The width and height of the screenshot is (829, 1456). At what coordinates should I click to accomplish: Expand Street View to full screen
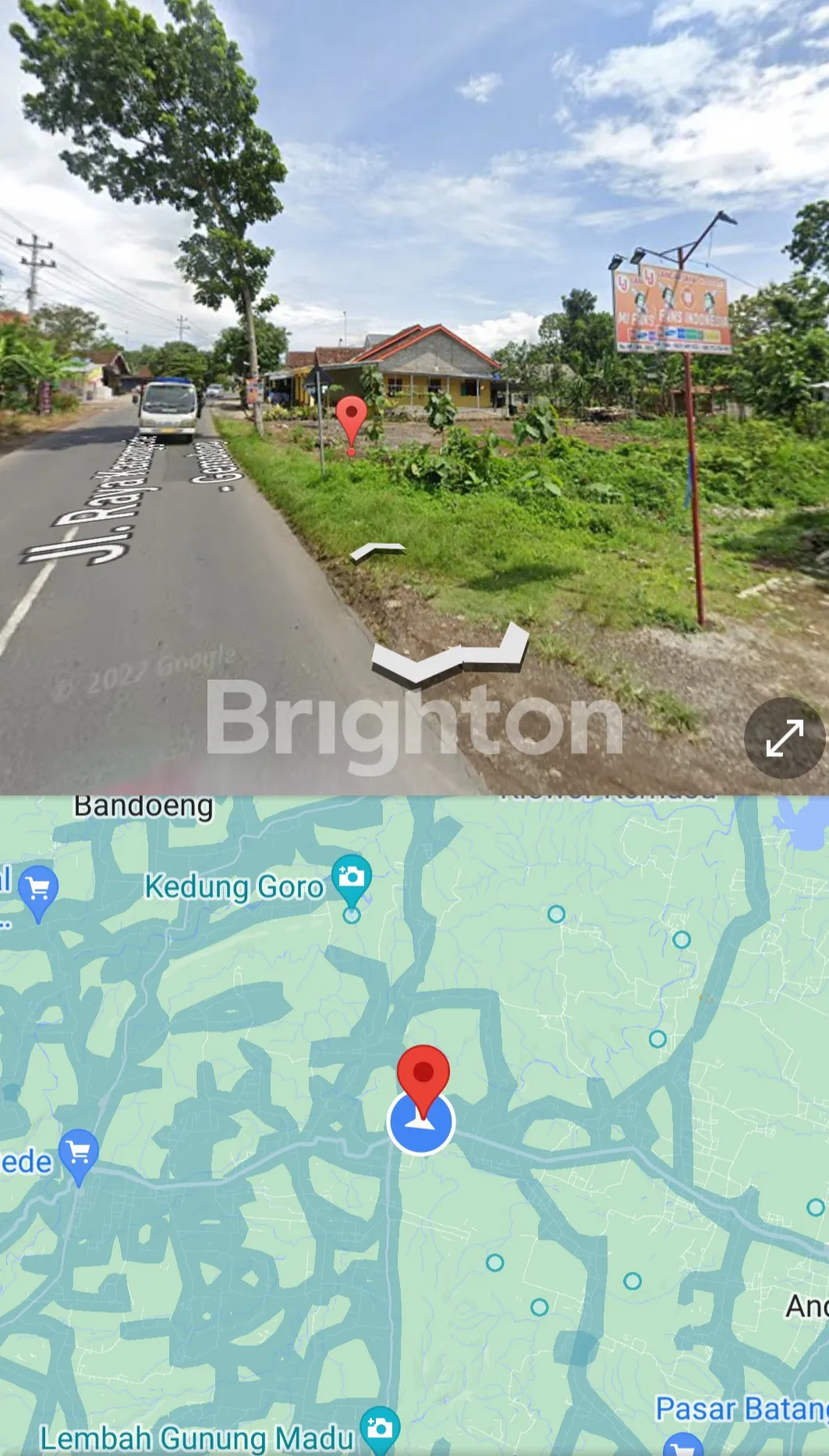pyautogui.click(x=784, y=737)
